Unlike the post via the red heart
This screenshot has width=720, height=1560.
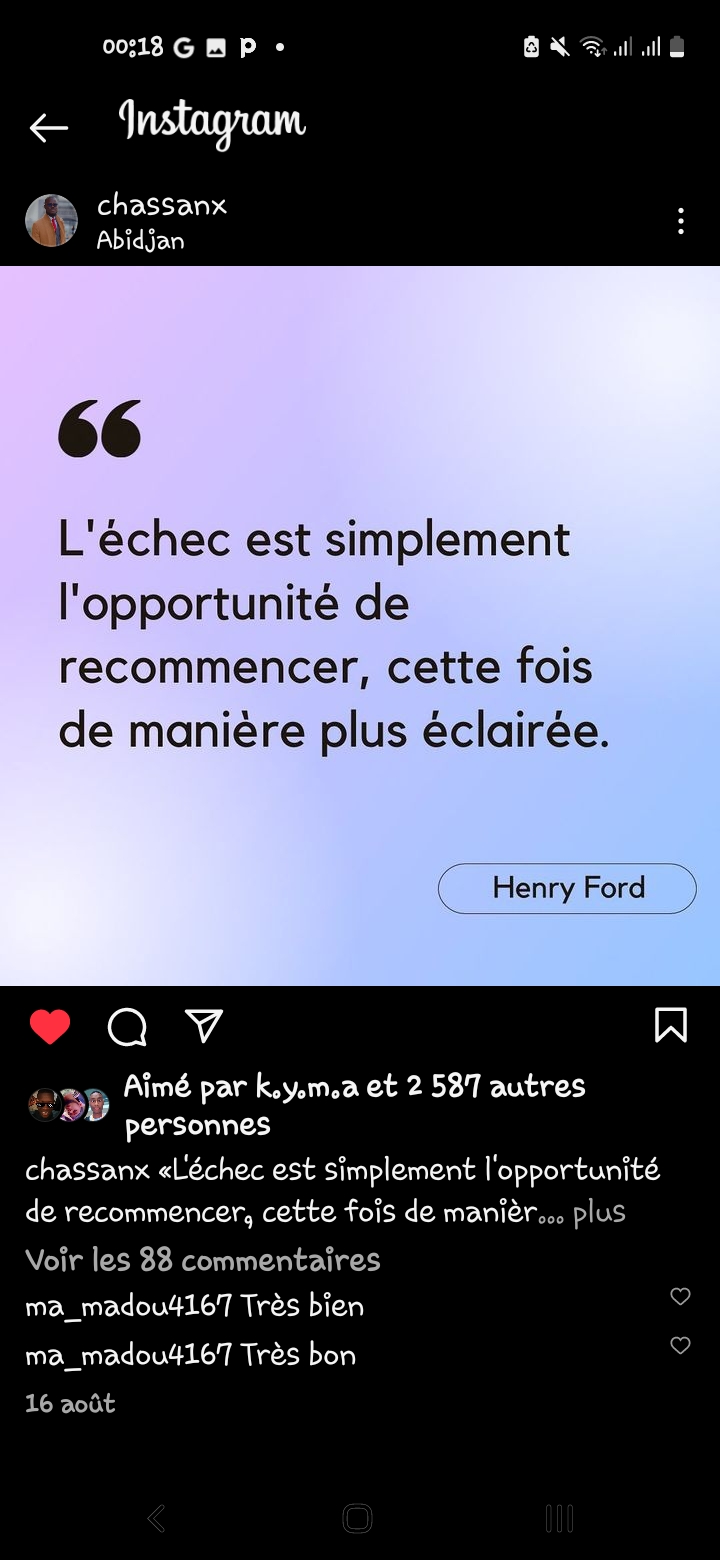click(50, 1026)
